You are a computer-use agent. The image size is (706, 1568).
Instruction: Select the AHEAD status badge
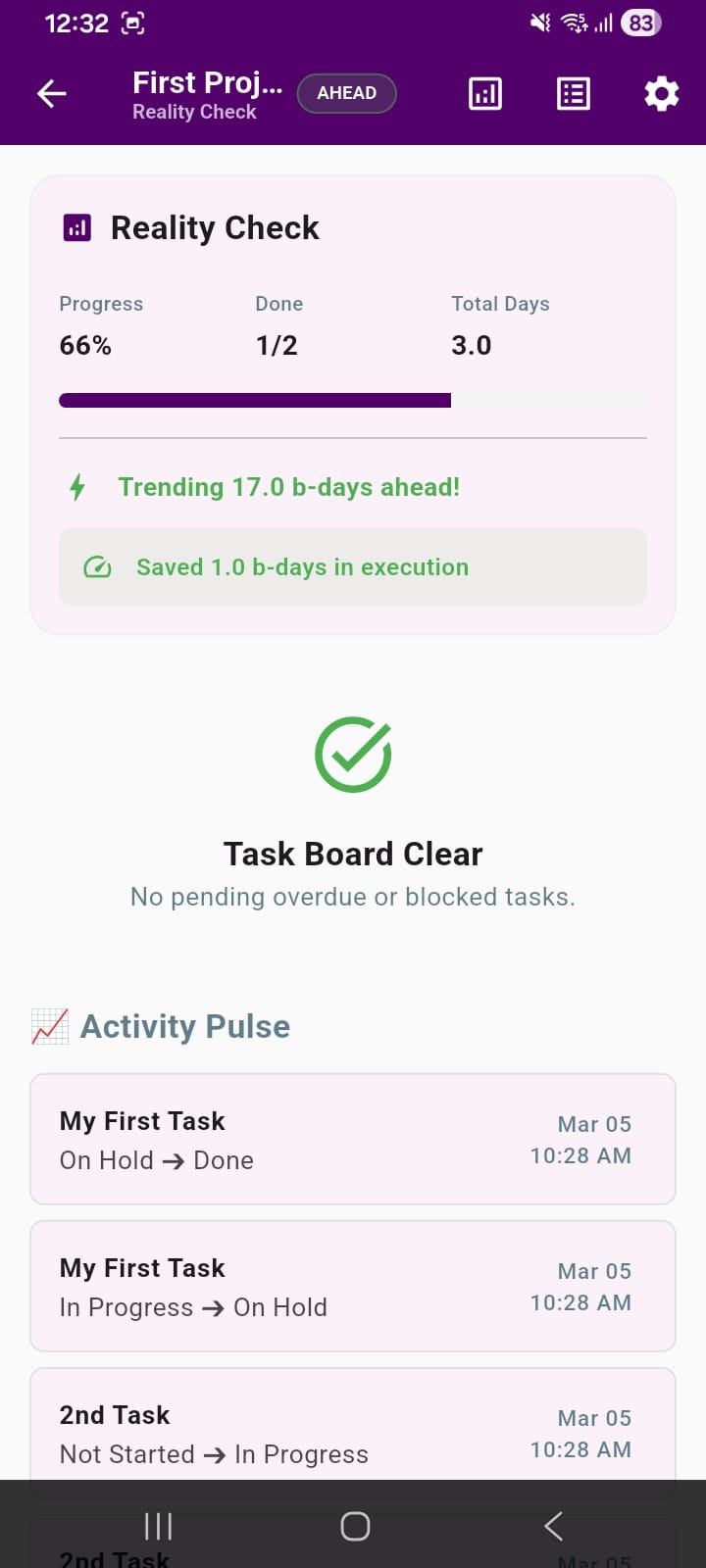tap(346, 93)
